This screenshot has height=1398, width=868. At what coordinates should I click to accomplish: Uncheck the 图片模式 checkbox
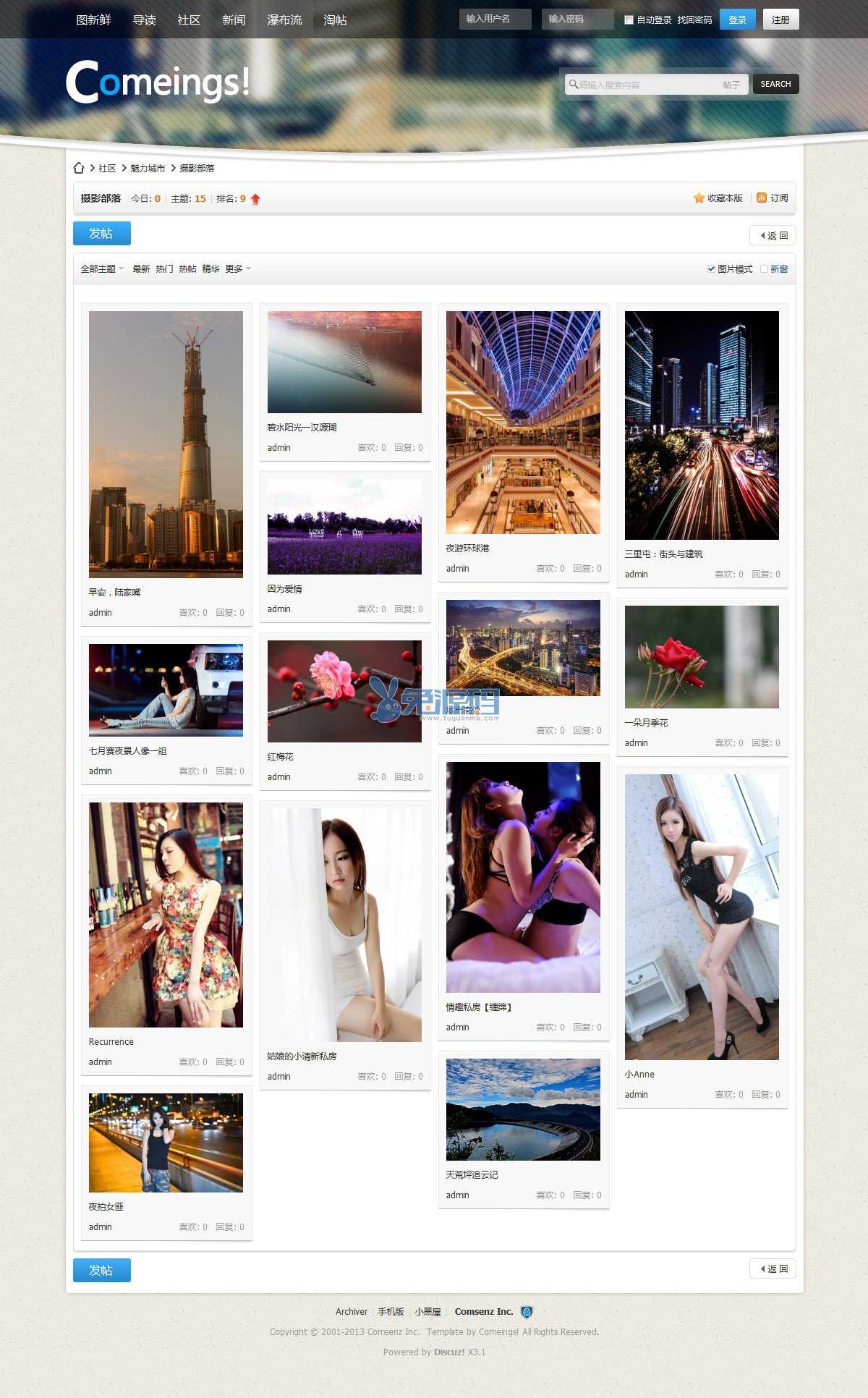coord(711,269)
